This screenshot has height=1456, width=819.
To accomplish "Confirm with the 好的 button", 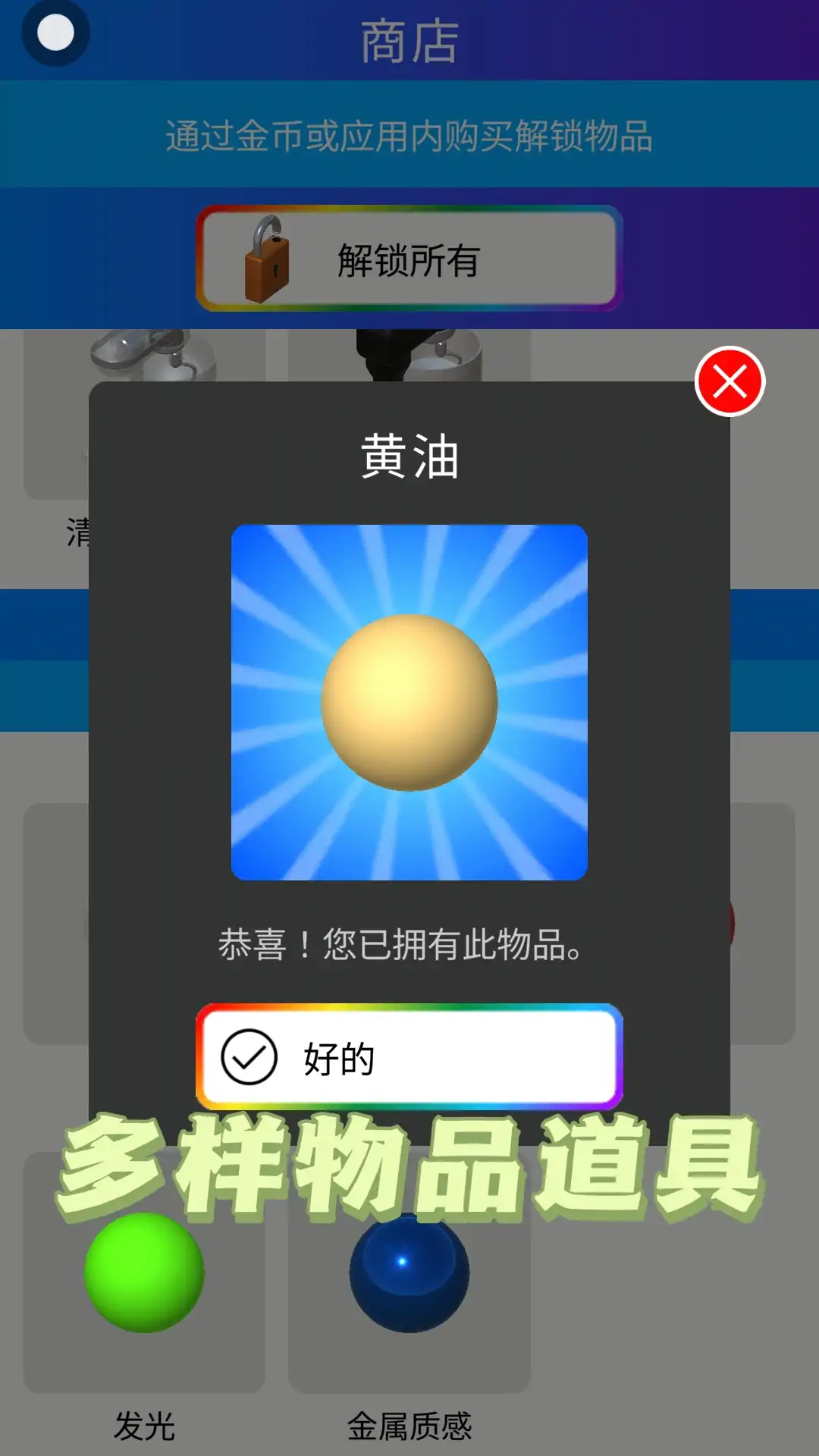I will [x=409, y=1056].
